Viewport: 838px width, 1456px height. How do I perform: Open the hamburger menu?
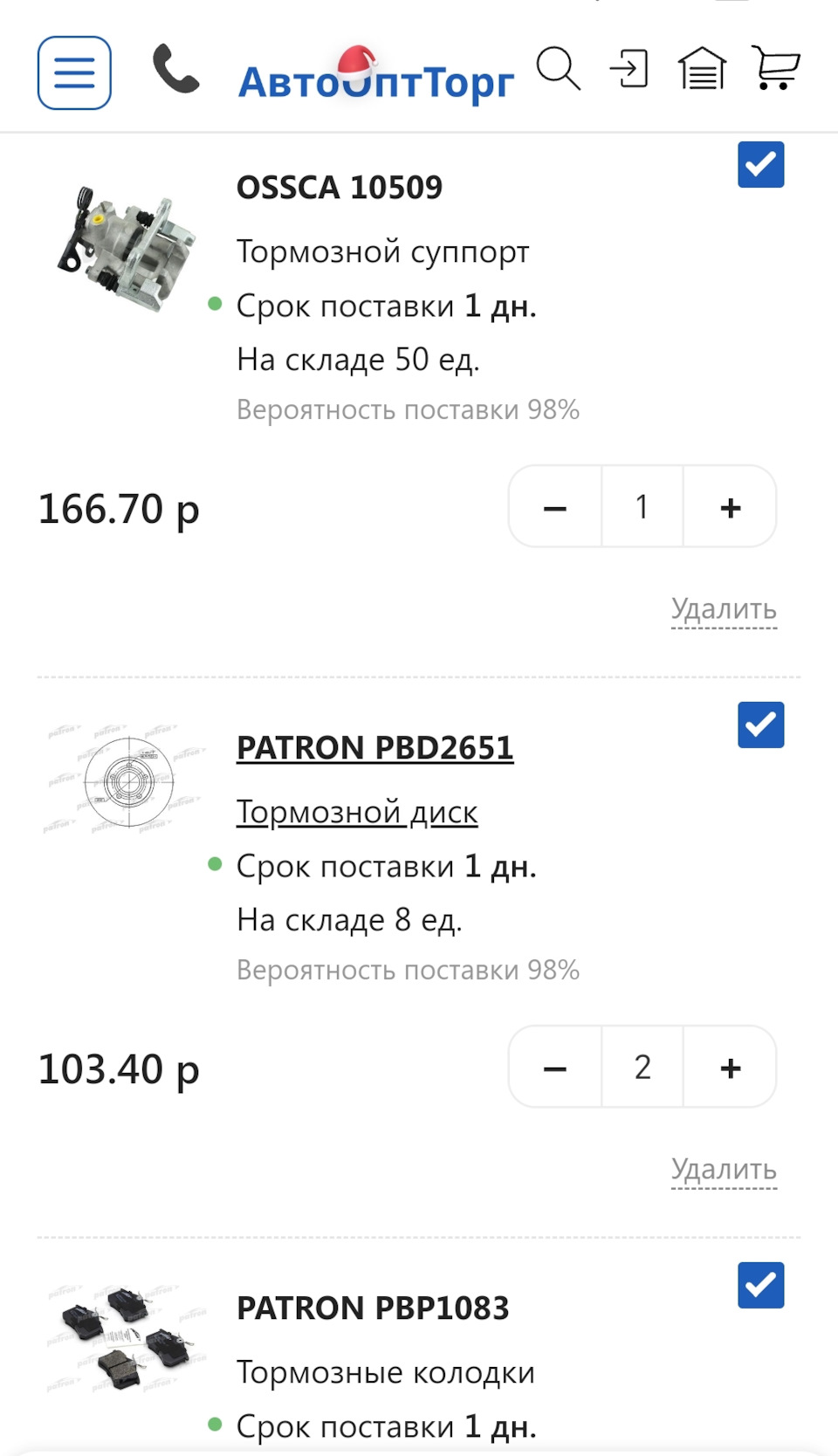click(74, 72)
